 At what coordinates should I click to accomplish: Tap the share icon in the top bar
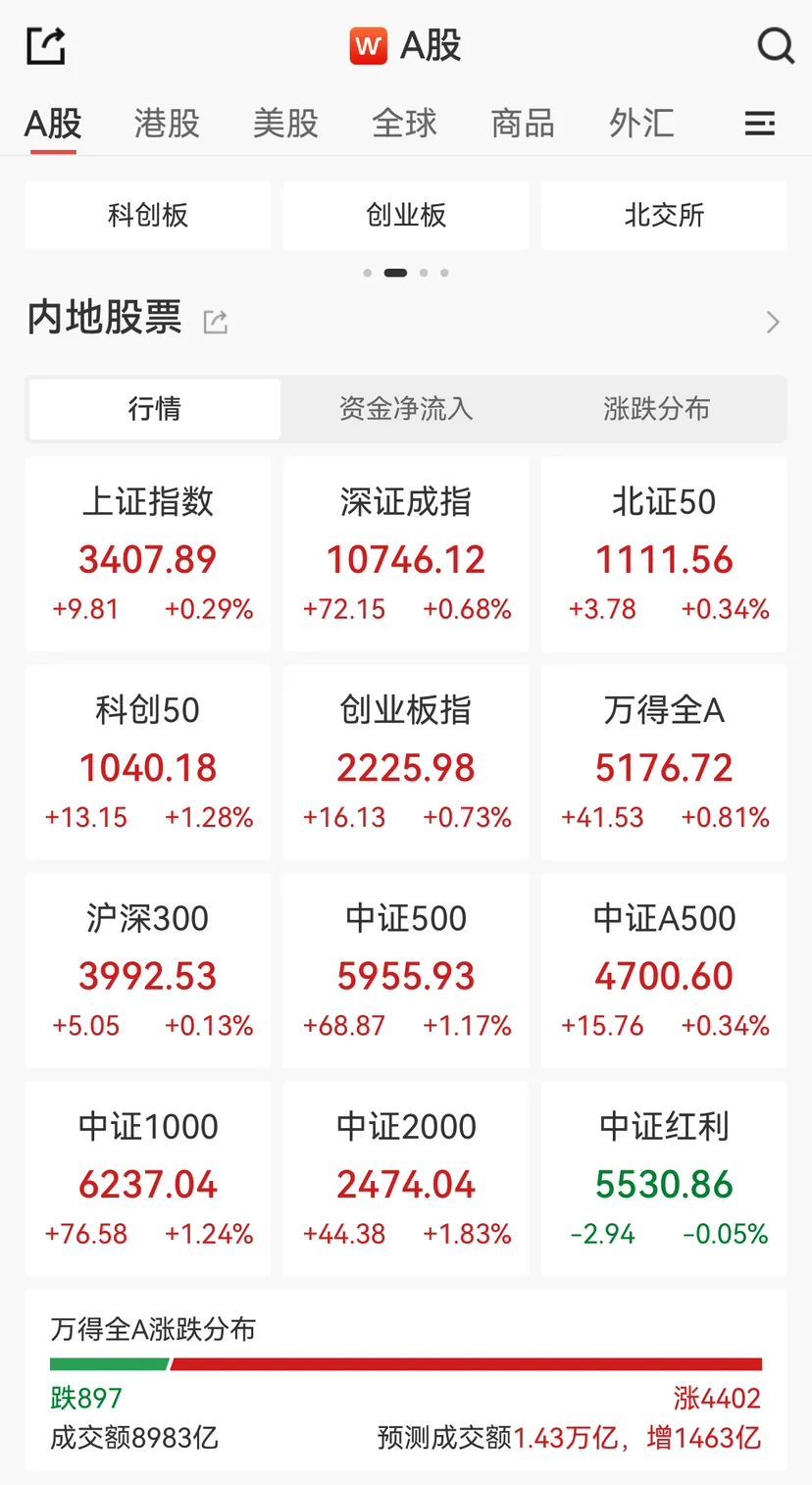(x=46, y=45)
